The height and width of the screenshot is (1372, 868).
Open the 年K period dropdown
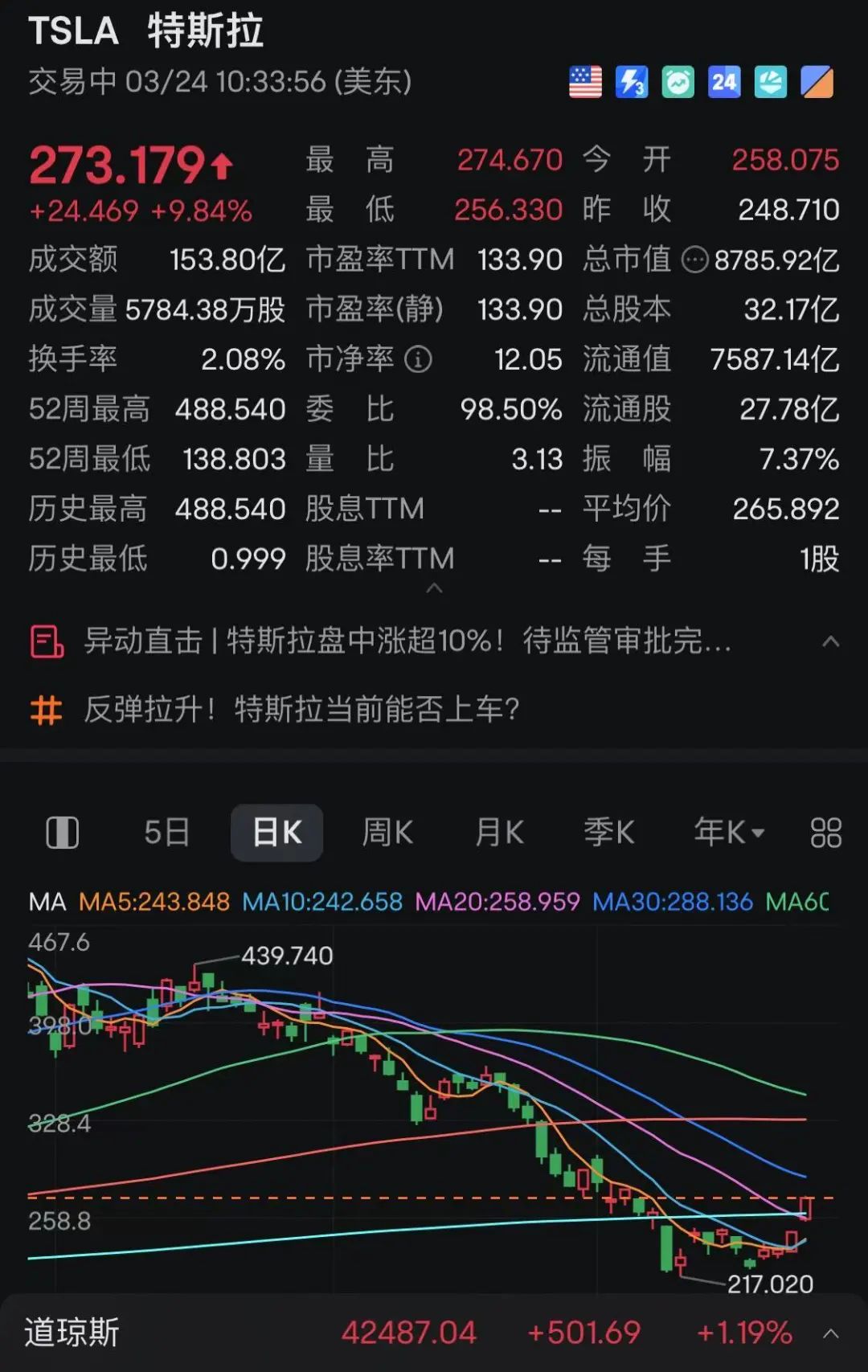pos(729,833)
